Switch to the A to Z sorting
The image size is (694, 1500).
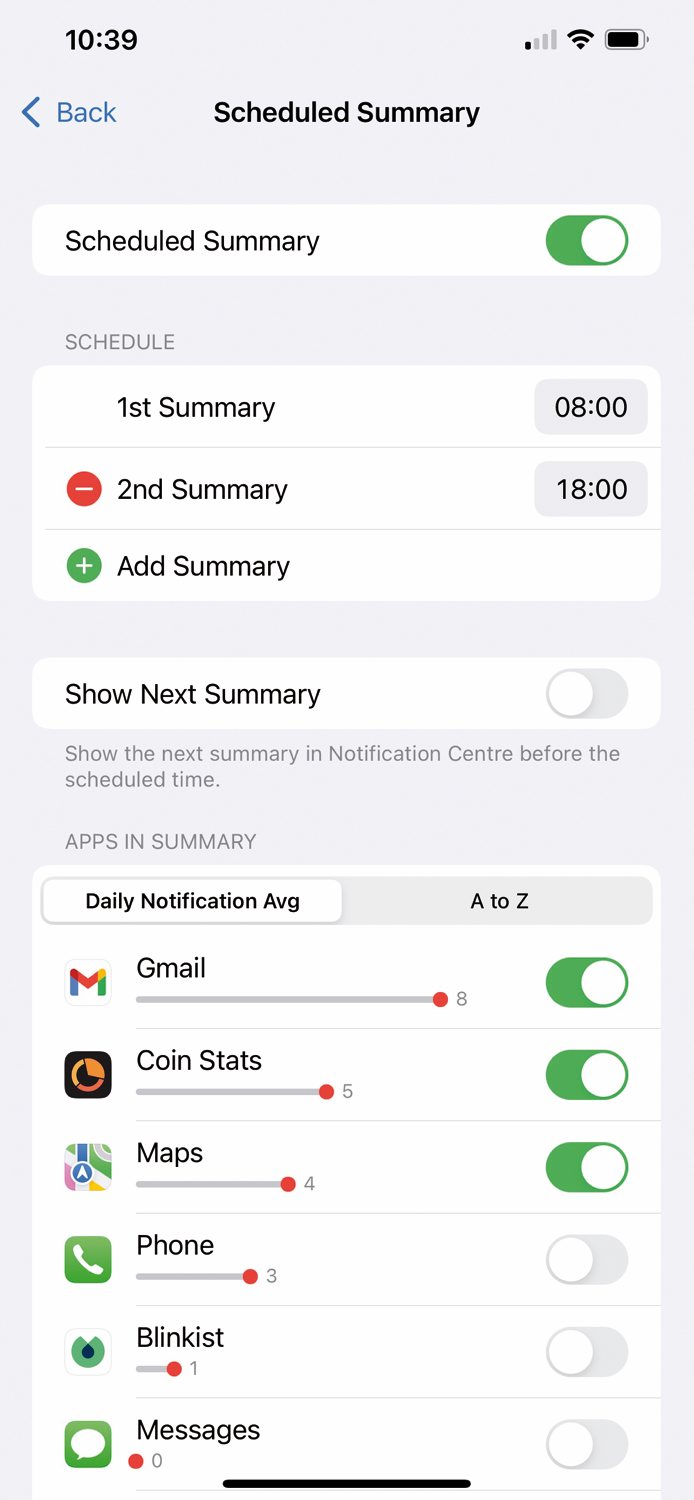499,901
